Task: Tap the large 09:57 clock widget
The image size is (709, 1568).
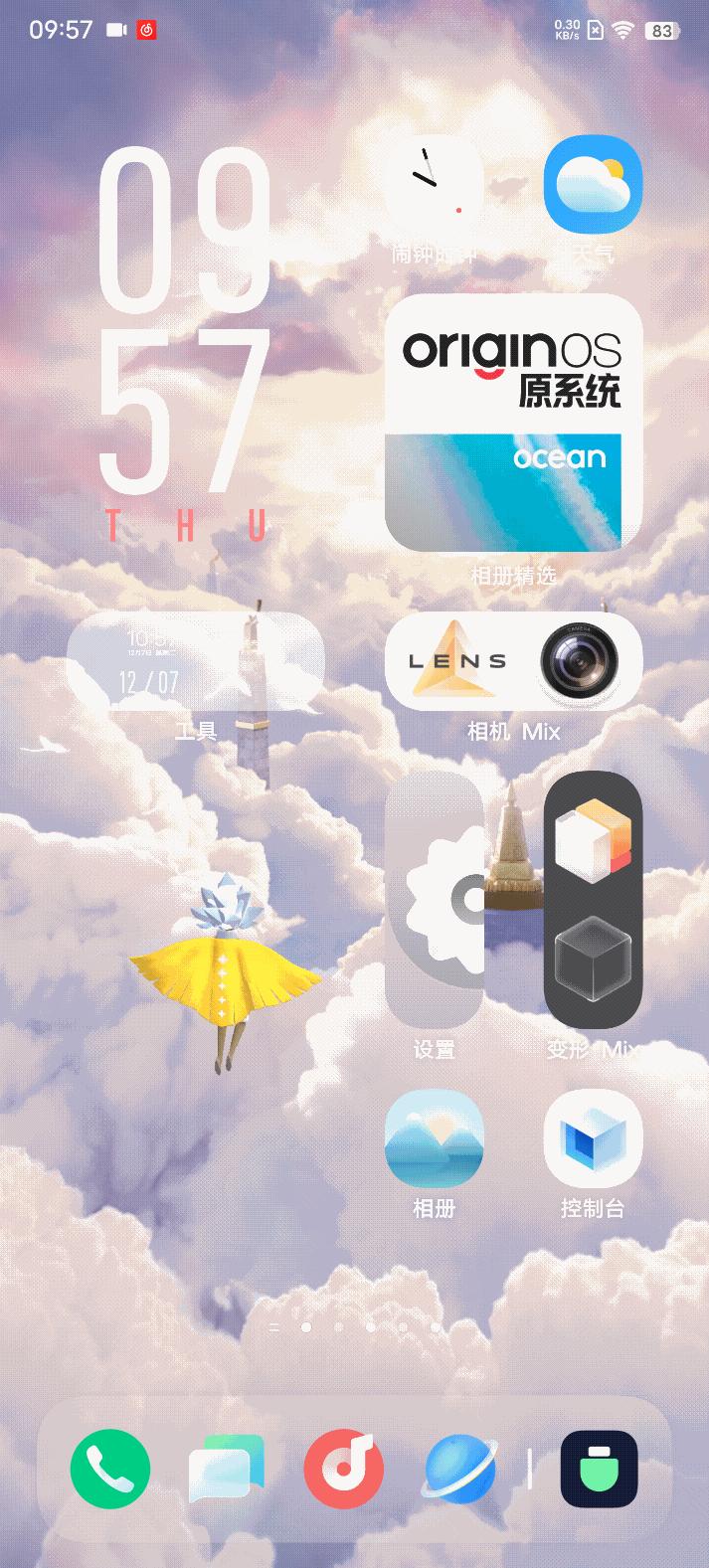Action: pyautogui.click(x=185, y=328)
